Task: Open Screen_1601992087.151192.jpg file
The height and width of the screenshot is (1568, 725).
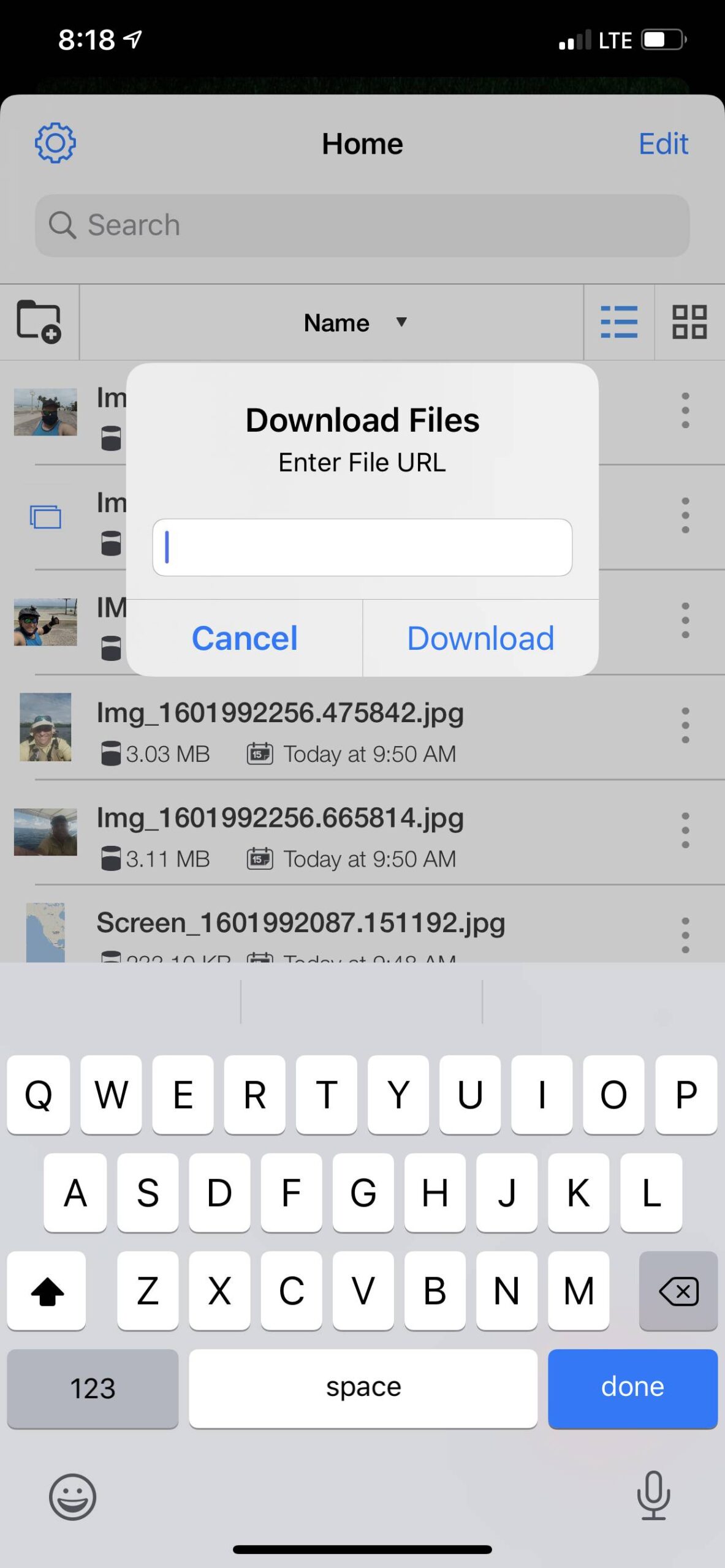Action: click(x=300, y=923)
